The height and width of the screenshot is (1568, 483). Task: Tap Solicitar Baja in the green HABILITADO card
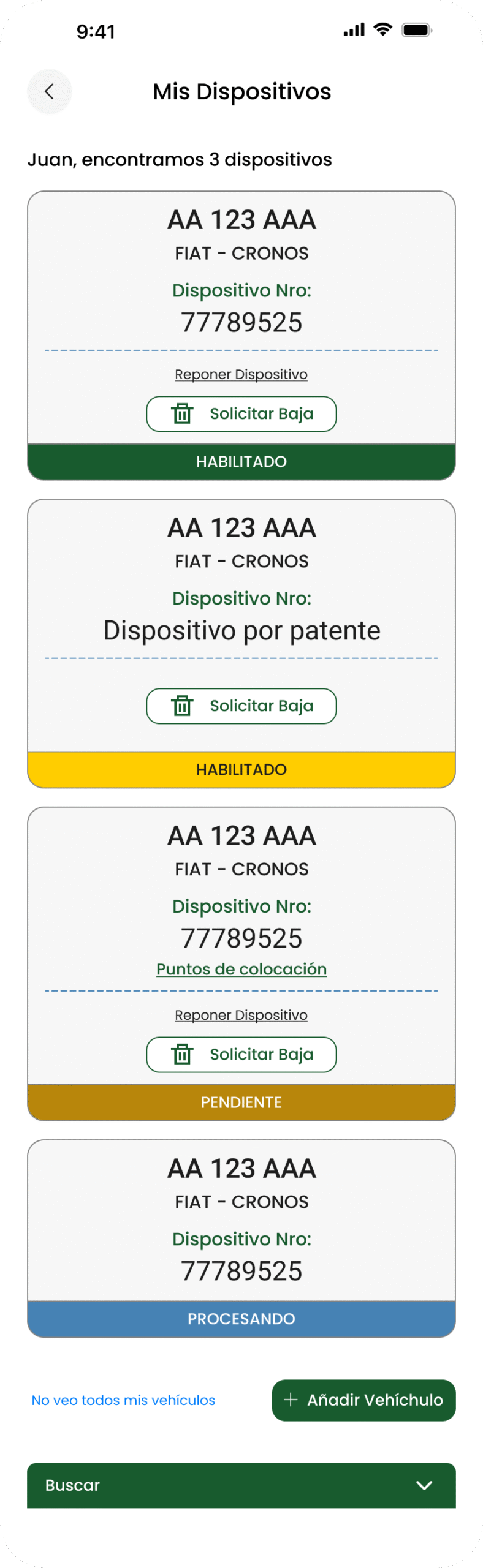coord(241,414)
